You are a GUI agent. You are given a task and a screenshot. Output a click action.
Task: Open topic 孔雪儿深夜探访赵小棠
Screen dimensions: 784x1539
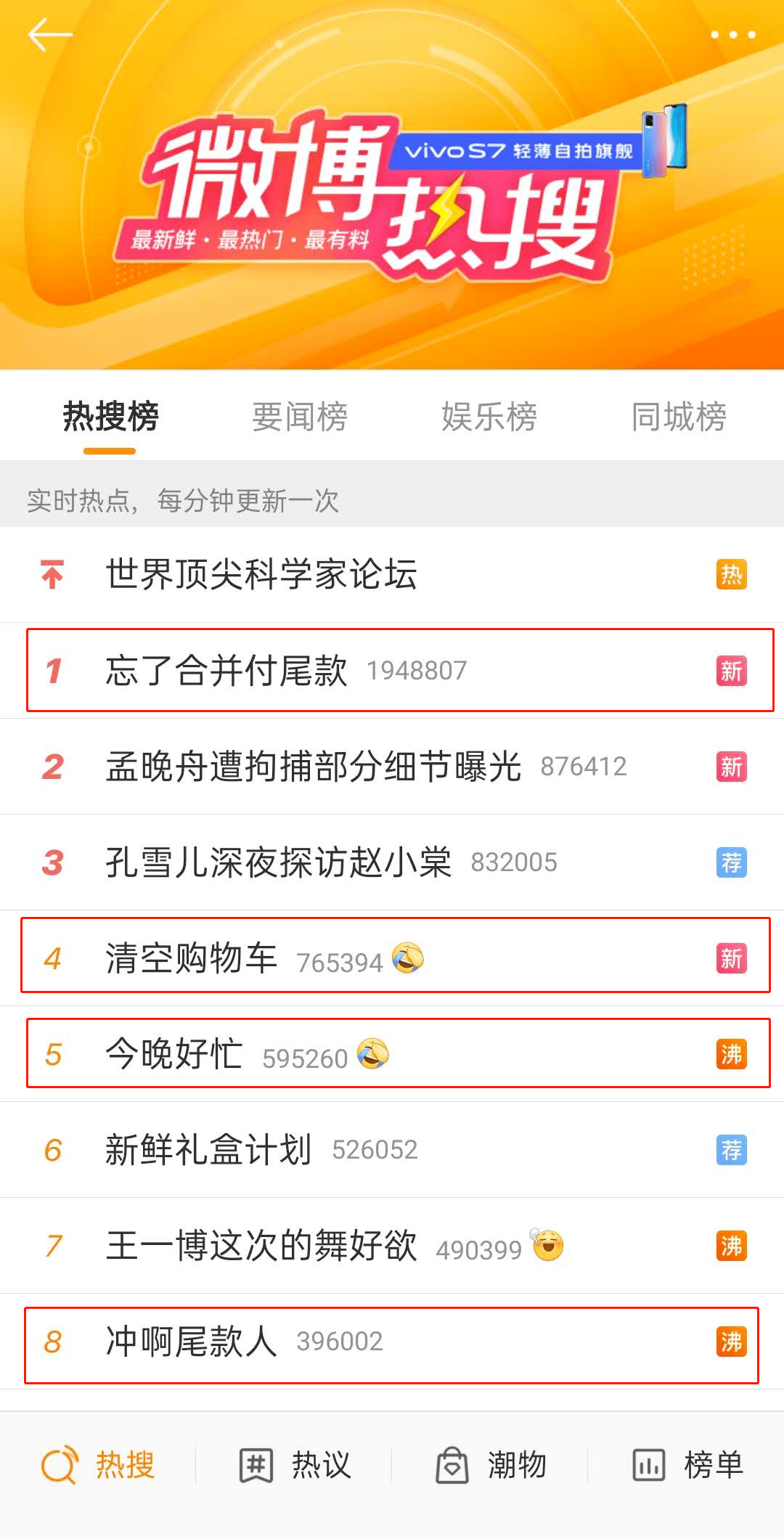(x=279, y=862)
